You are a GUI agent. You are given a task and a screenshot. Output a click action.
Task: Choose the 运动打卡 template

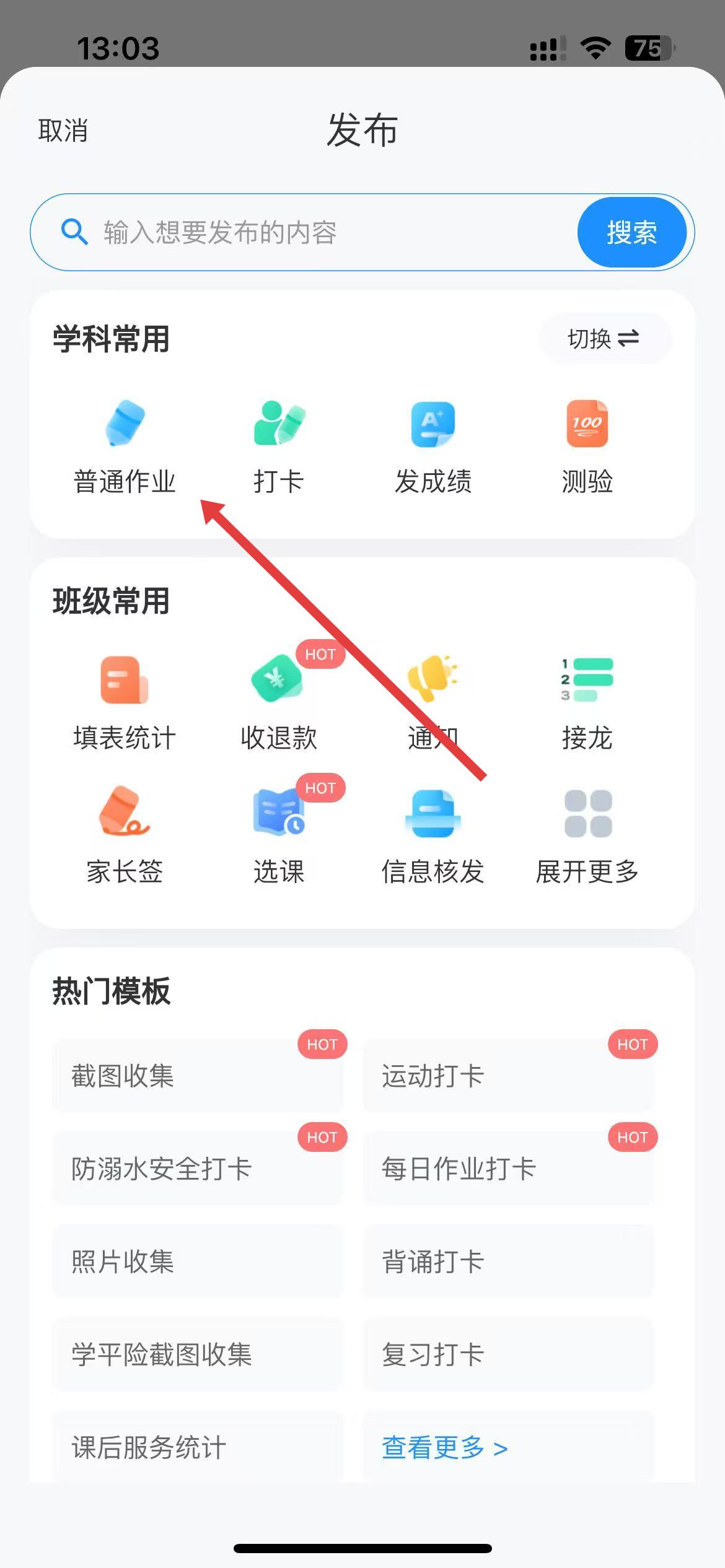[x=508, y=1076]
